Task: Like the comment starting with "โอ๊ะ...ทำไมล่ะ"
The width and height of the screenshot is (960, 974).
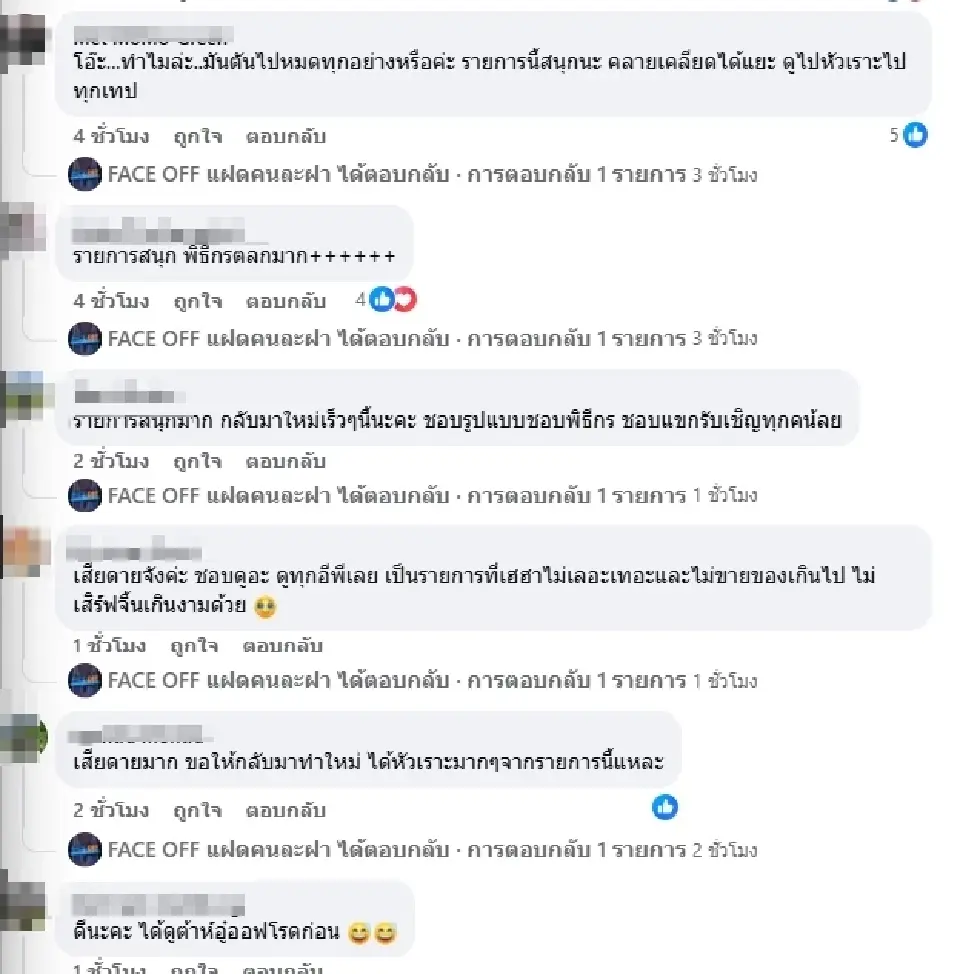Action: pos(197,136)
